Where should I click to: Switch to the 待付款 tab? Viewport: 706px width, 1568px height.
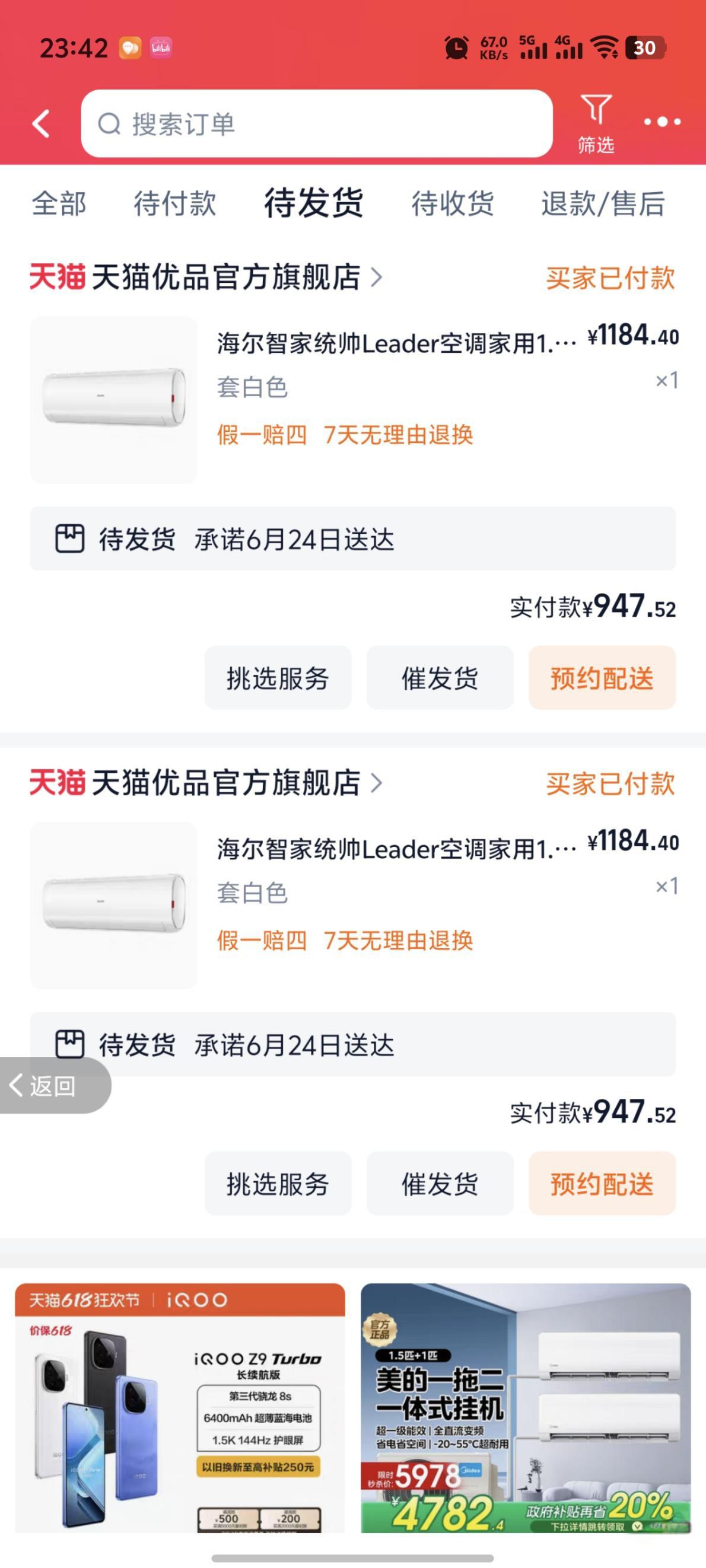tap(176, 203)
